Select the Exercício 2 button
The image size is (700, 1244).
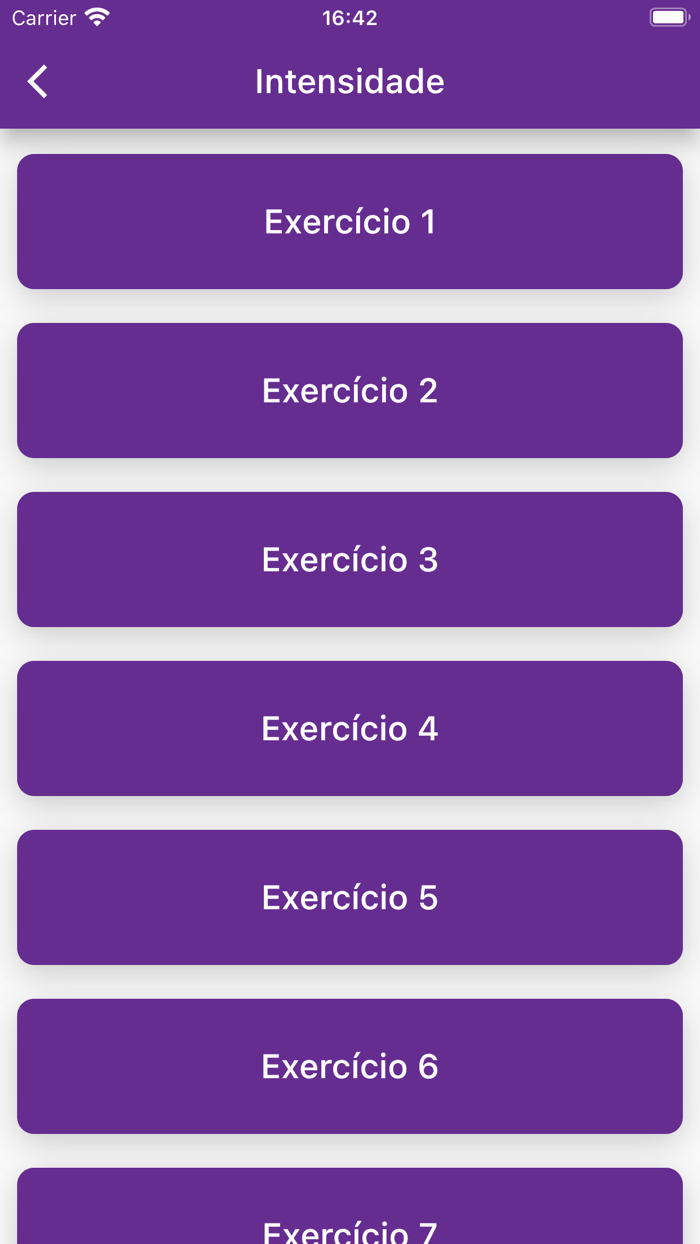click(x=350, y=390)
